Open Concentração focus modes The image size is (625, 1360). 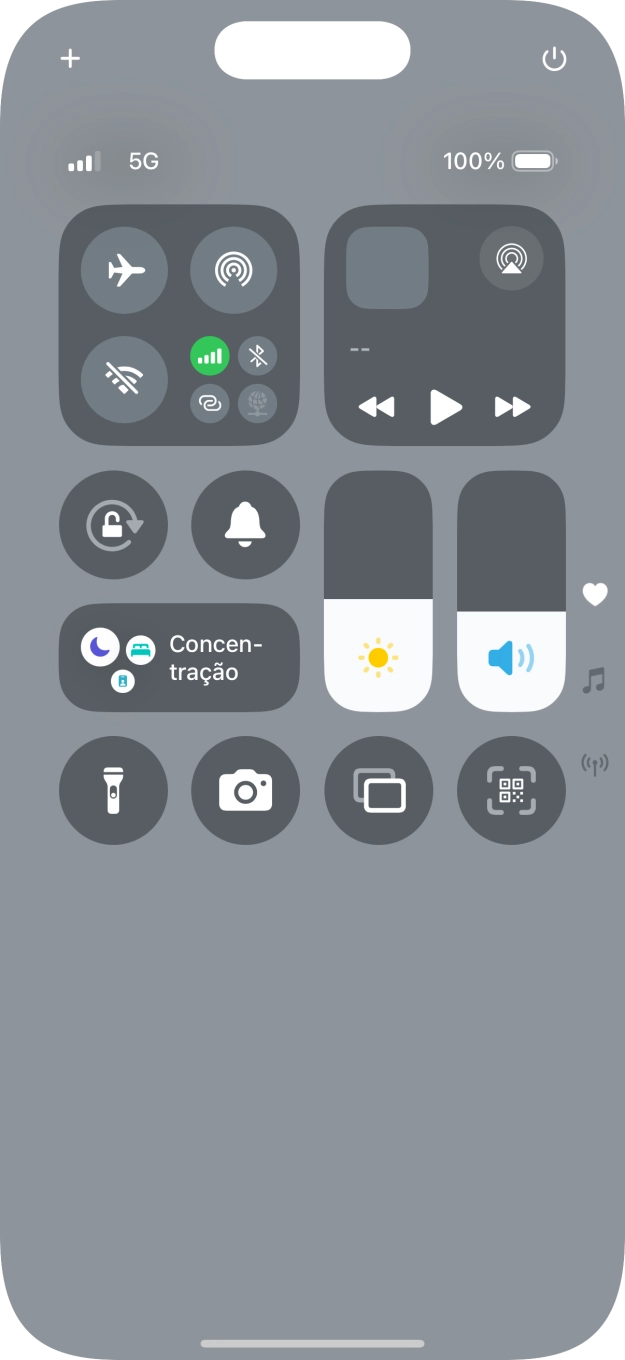[179, 658]
